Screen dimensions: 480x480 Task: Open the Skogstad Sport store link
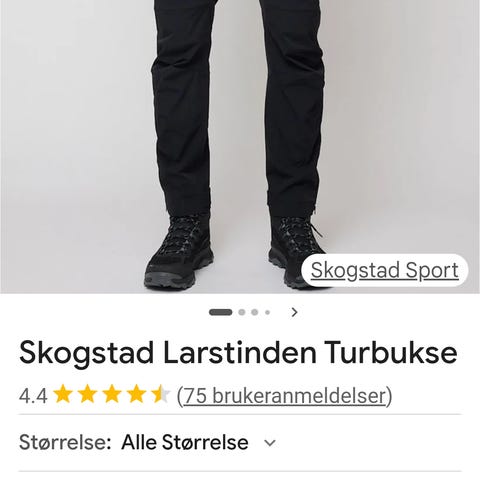click(385, 270)
